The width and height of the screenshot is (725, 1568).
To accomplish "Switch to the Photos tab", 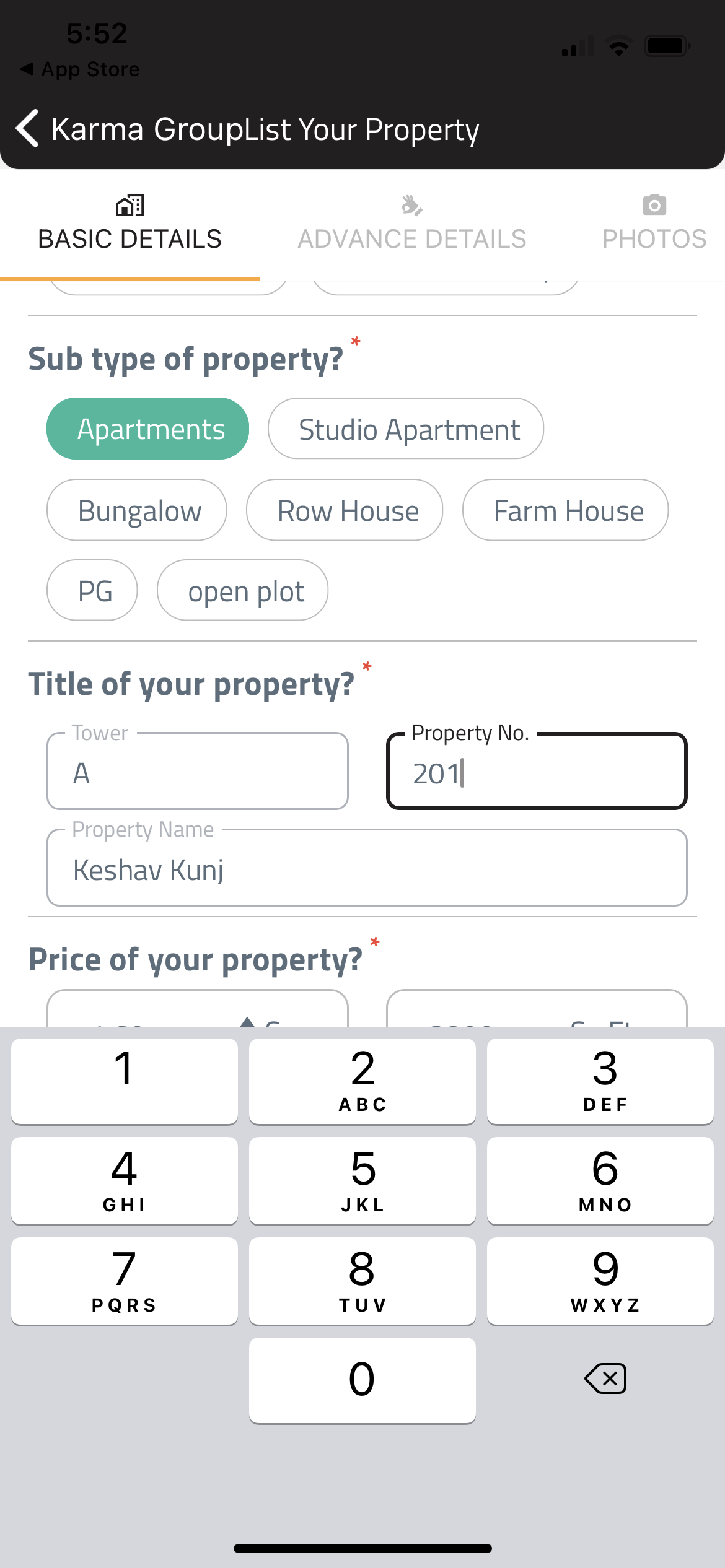I will click(x=654, y=223).
